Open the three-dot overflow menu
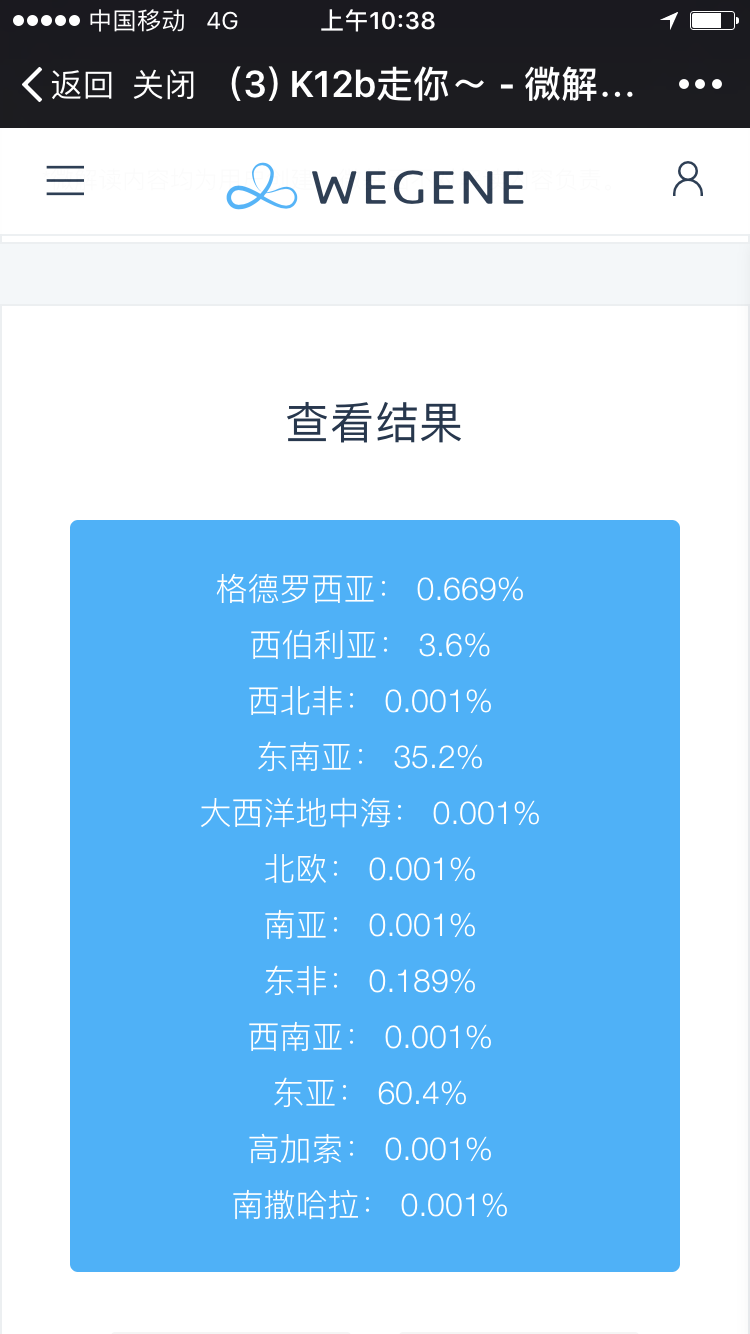The image size is (750, 1334). pyautogui.click(x=700, y=85)
